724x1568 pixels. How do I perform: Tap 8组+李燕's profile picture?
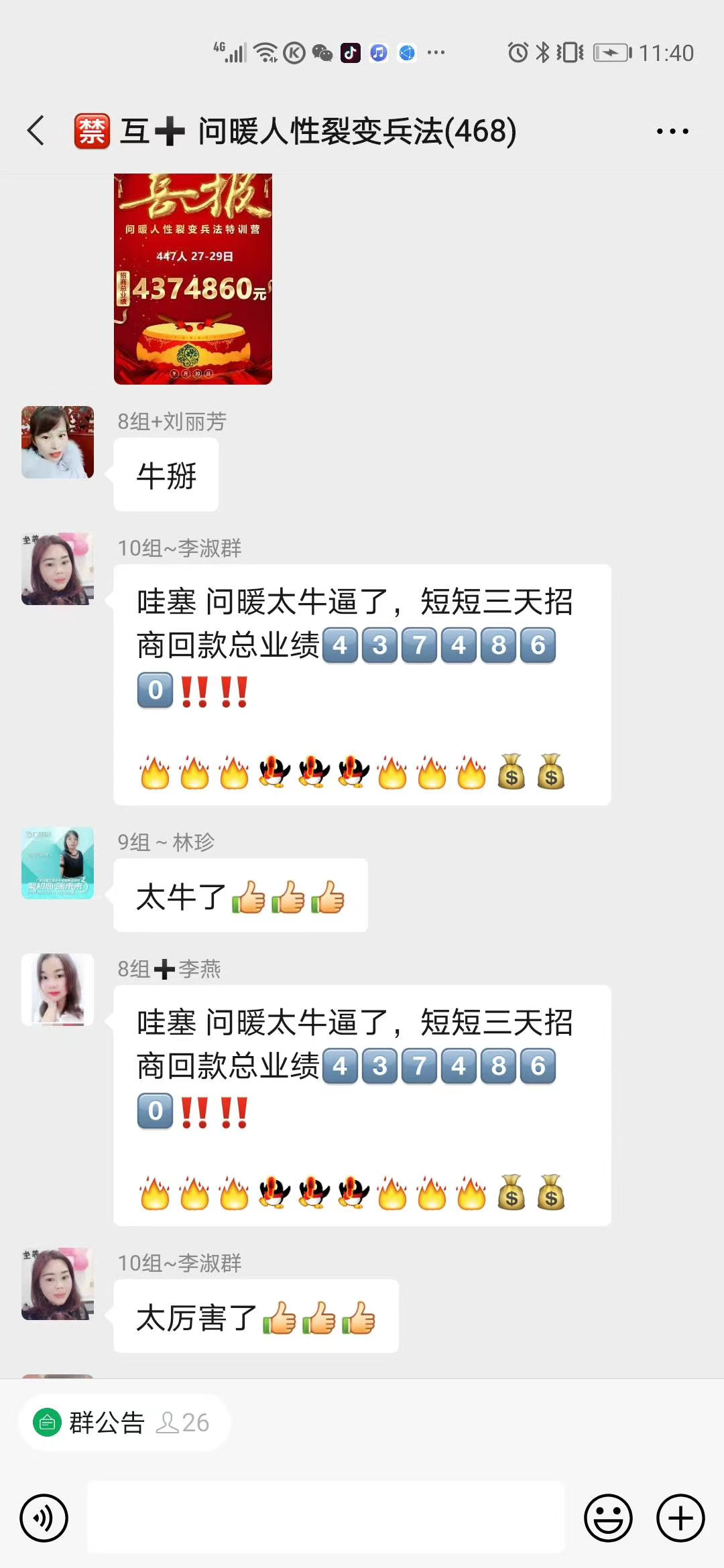(58, 990)
